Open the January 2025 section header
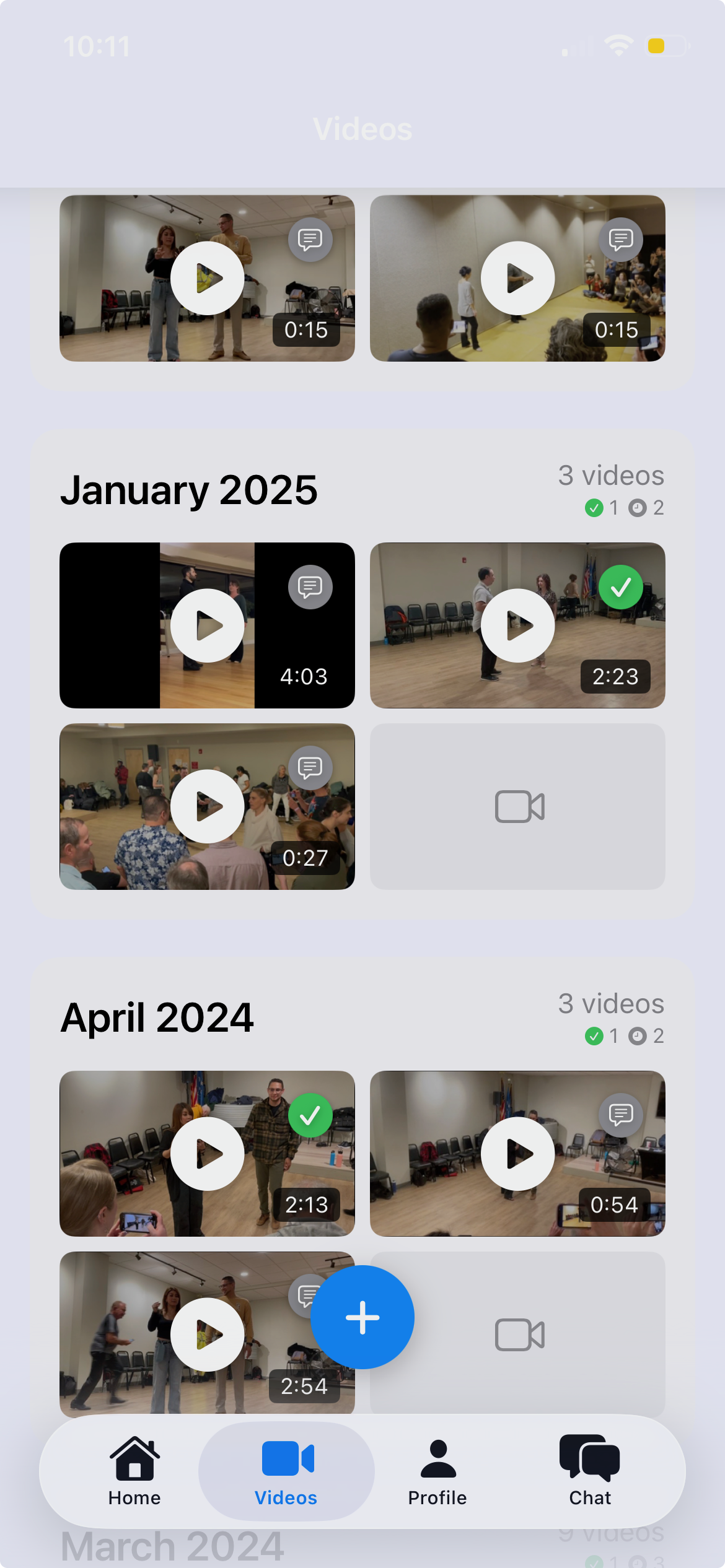Viewport: 725px width, 1568px height. pyautogui.click(x=190, y=490)
